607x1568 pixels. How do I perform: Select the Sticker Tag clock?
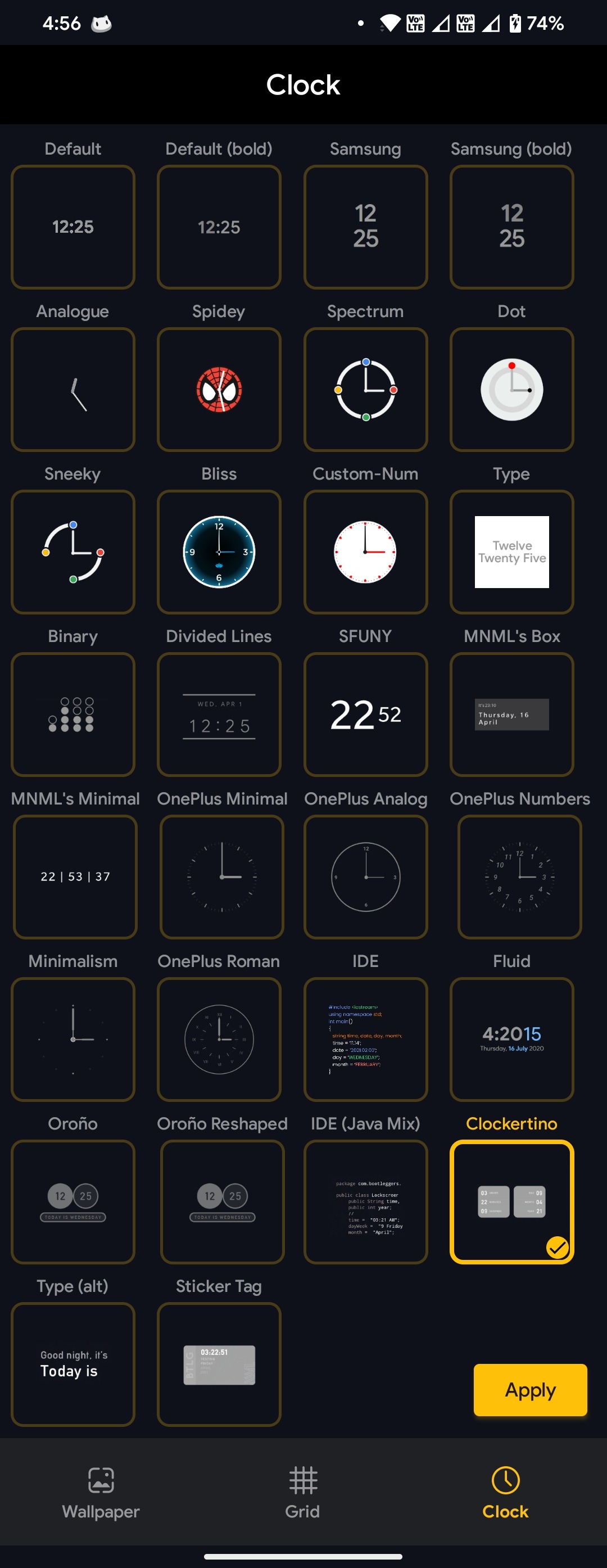tap(219, 1364)
